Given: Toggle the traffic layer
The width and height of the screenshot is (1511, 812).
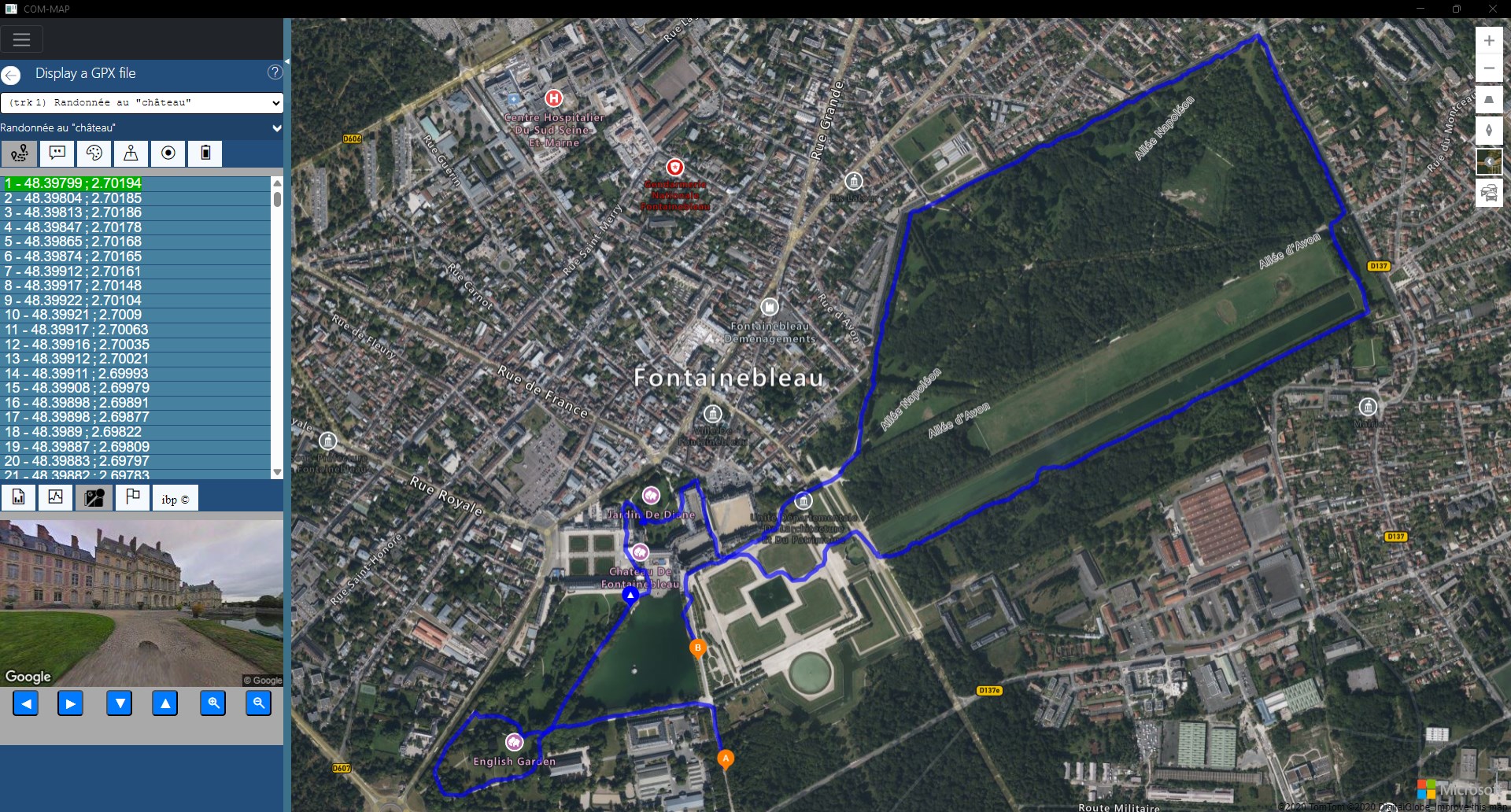Looking at the screenshot, I should coord(1488,193).
